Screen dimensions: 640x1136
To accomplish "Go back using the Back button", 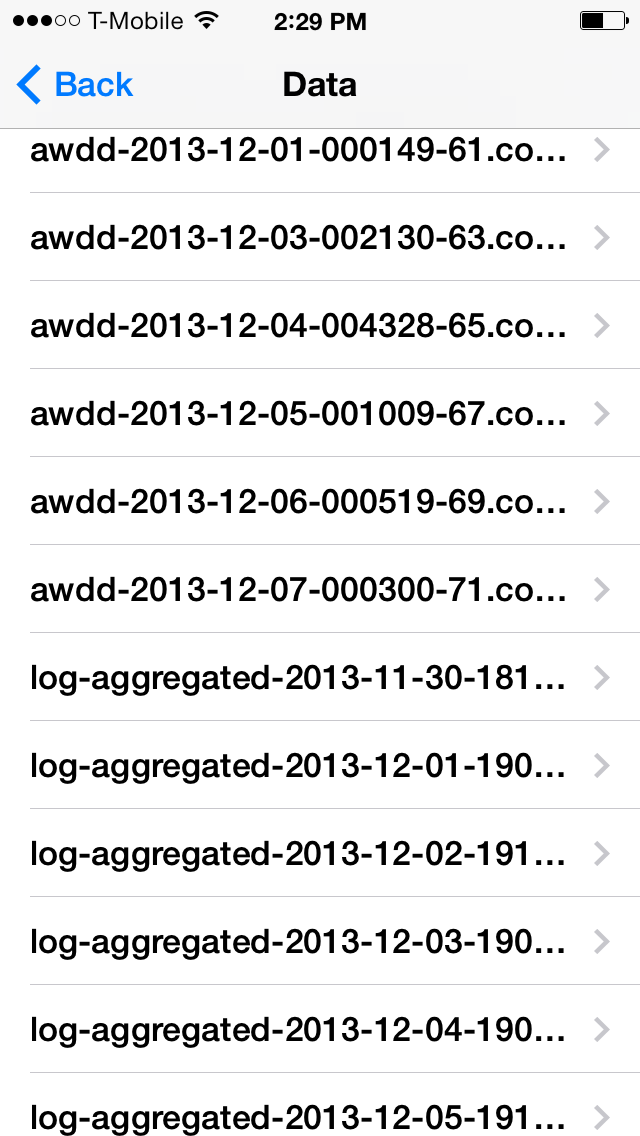I will (75, 85).
